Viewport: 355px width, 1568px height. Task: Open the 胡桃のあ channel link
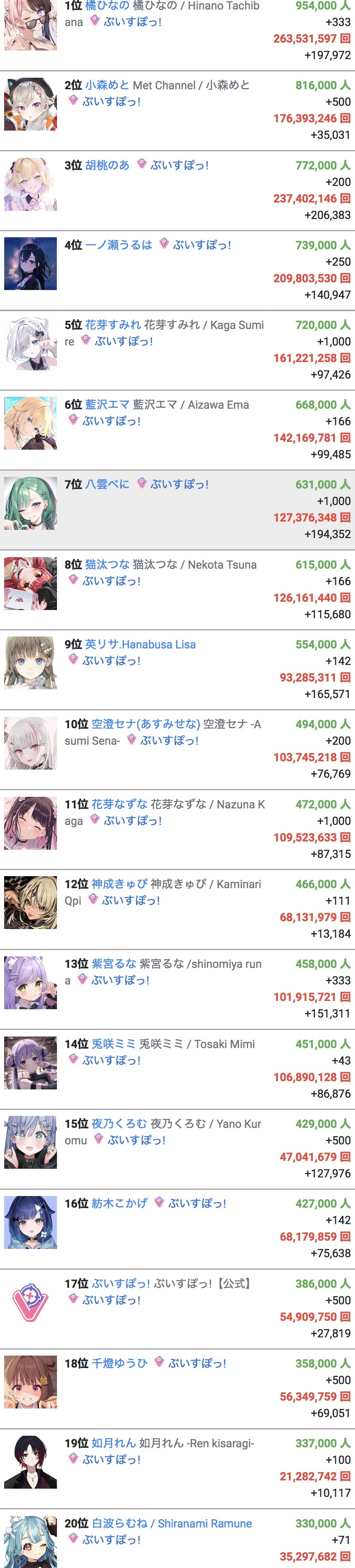click(x=107, y=165)
